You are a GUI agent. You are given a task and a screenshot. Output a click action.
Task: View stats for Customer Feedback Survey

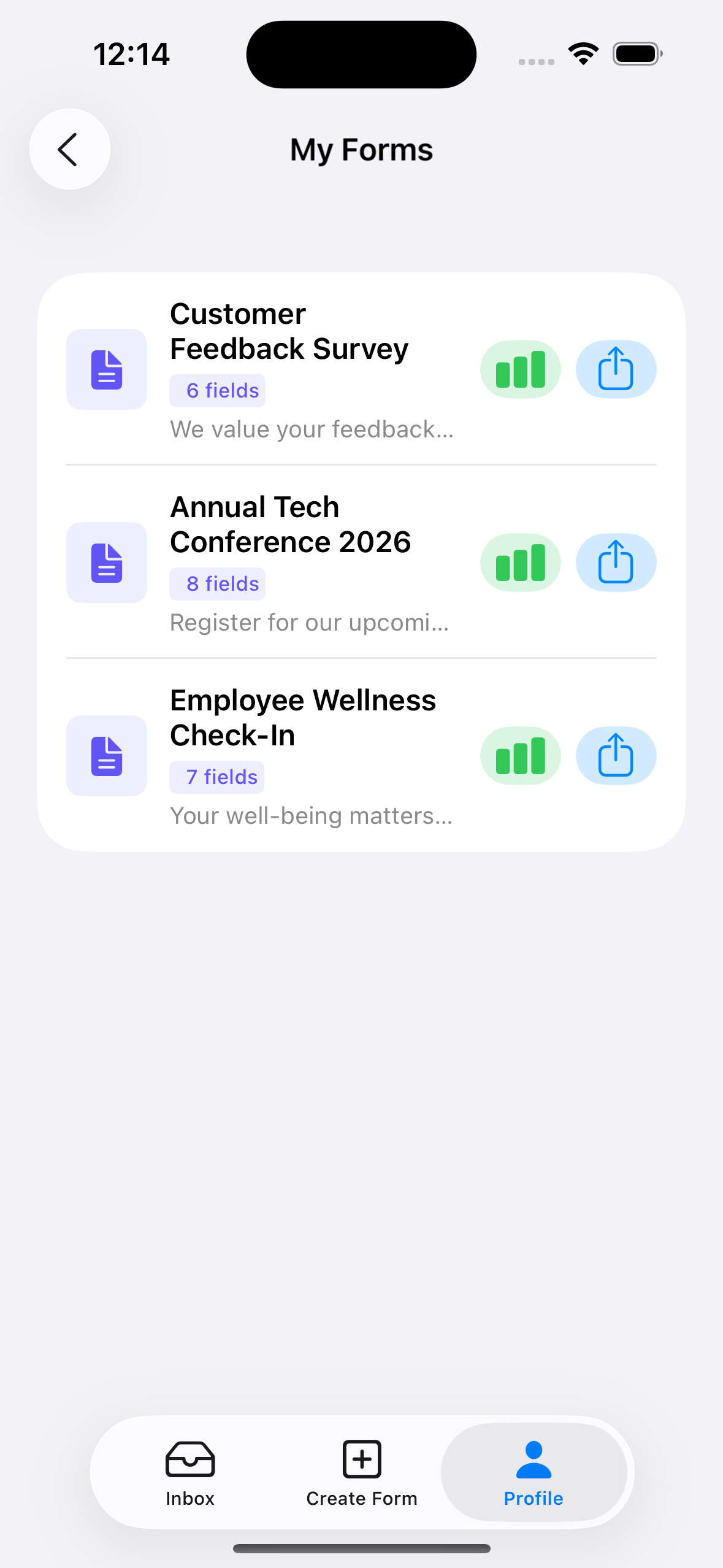(x=520, y=369)
